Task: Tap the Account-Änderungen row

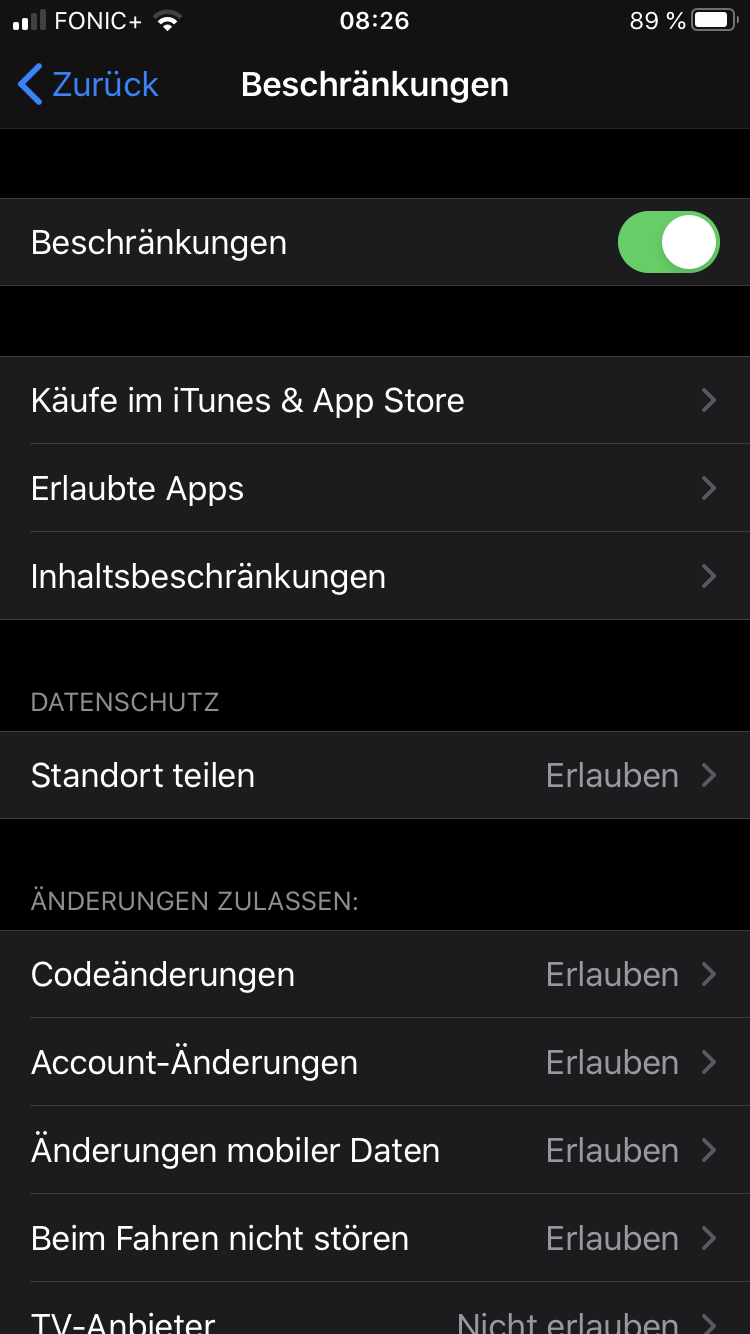Action: [375, 1063]
